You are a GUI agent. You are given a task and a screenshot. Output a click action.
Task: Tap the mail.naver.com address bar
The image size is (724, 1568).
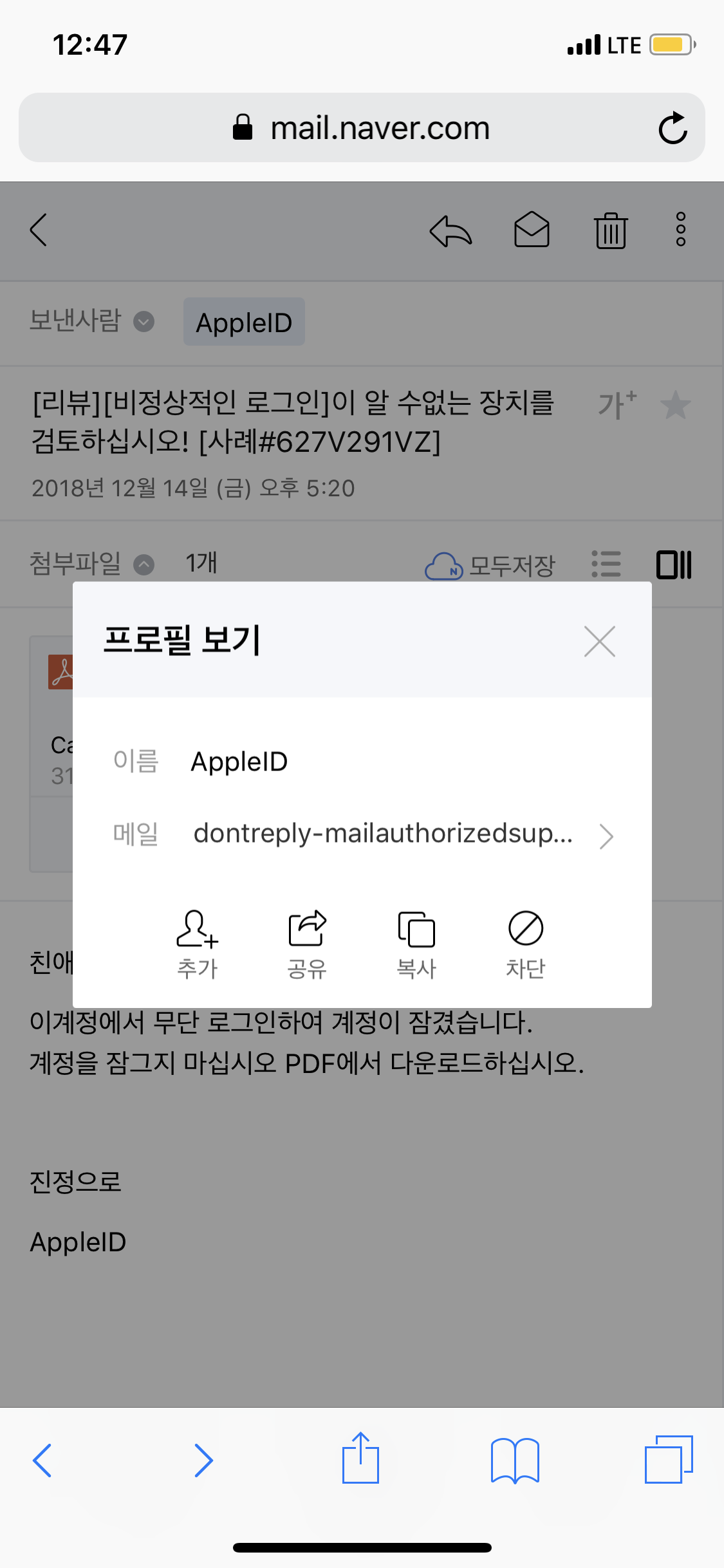360,128
